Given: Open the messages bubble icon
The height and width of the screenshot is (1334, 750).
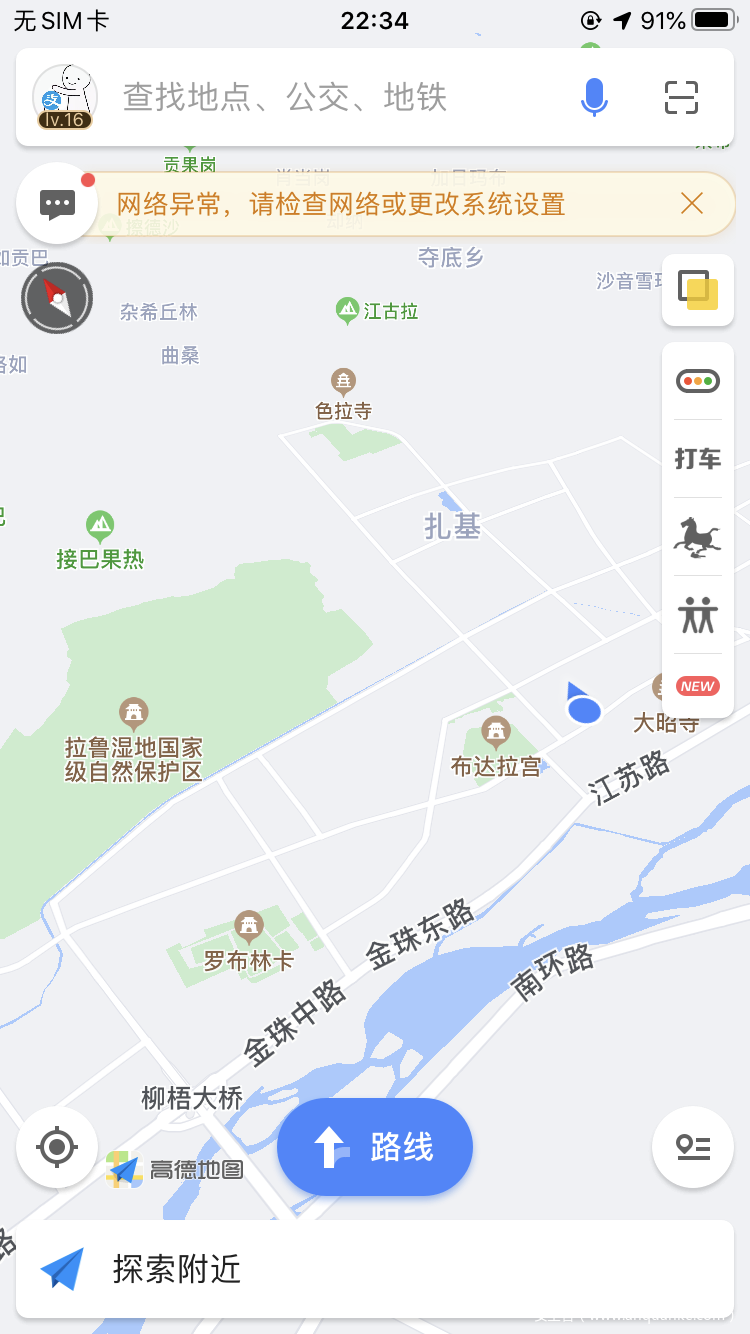Looking at the screenshot, I should pyautogui.click(x=57, y=204).
